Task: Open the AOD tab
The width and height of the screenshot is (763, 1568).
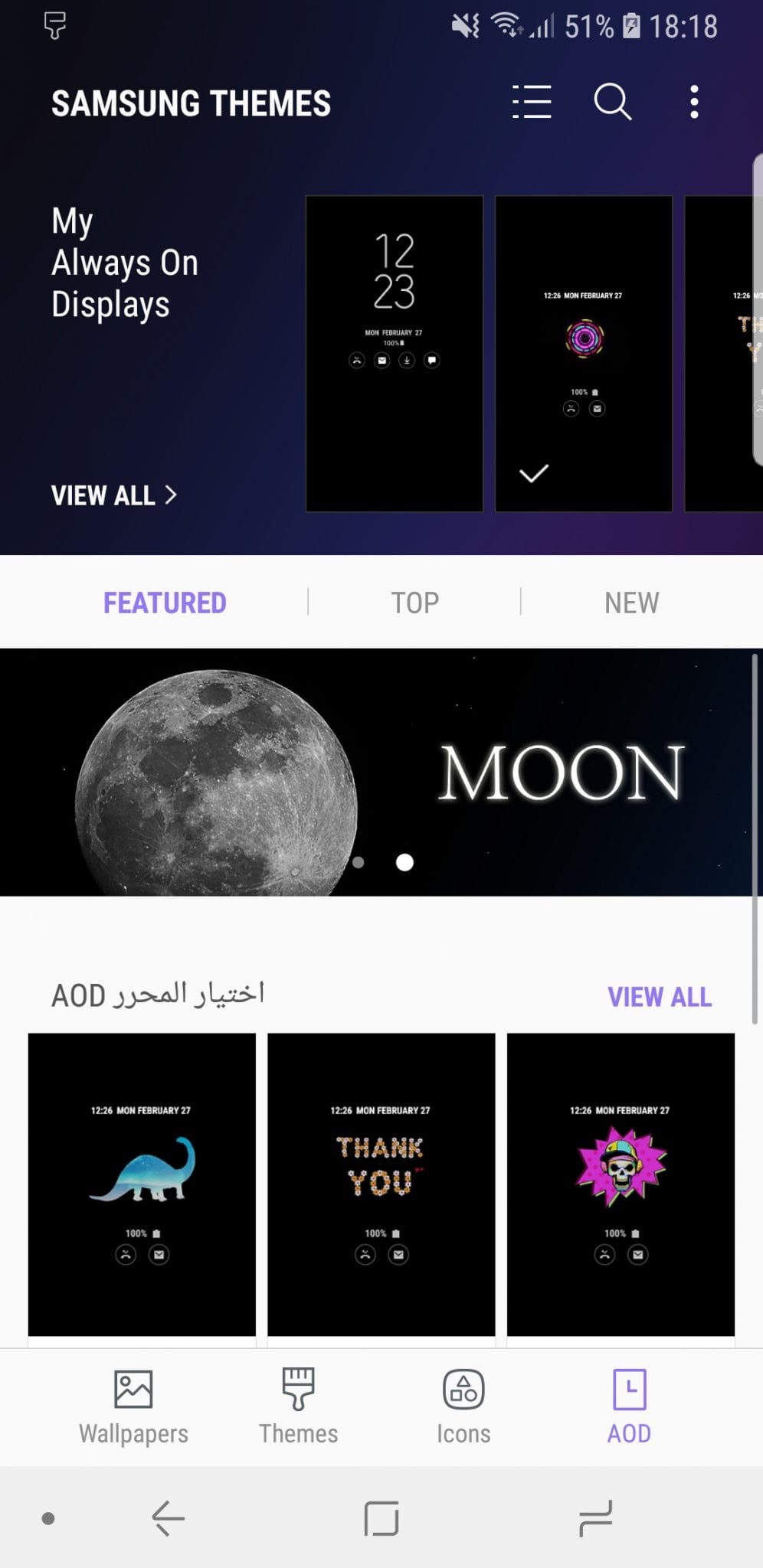Action: pyautogui.click(x=629, y=1407)
